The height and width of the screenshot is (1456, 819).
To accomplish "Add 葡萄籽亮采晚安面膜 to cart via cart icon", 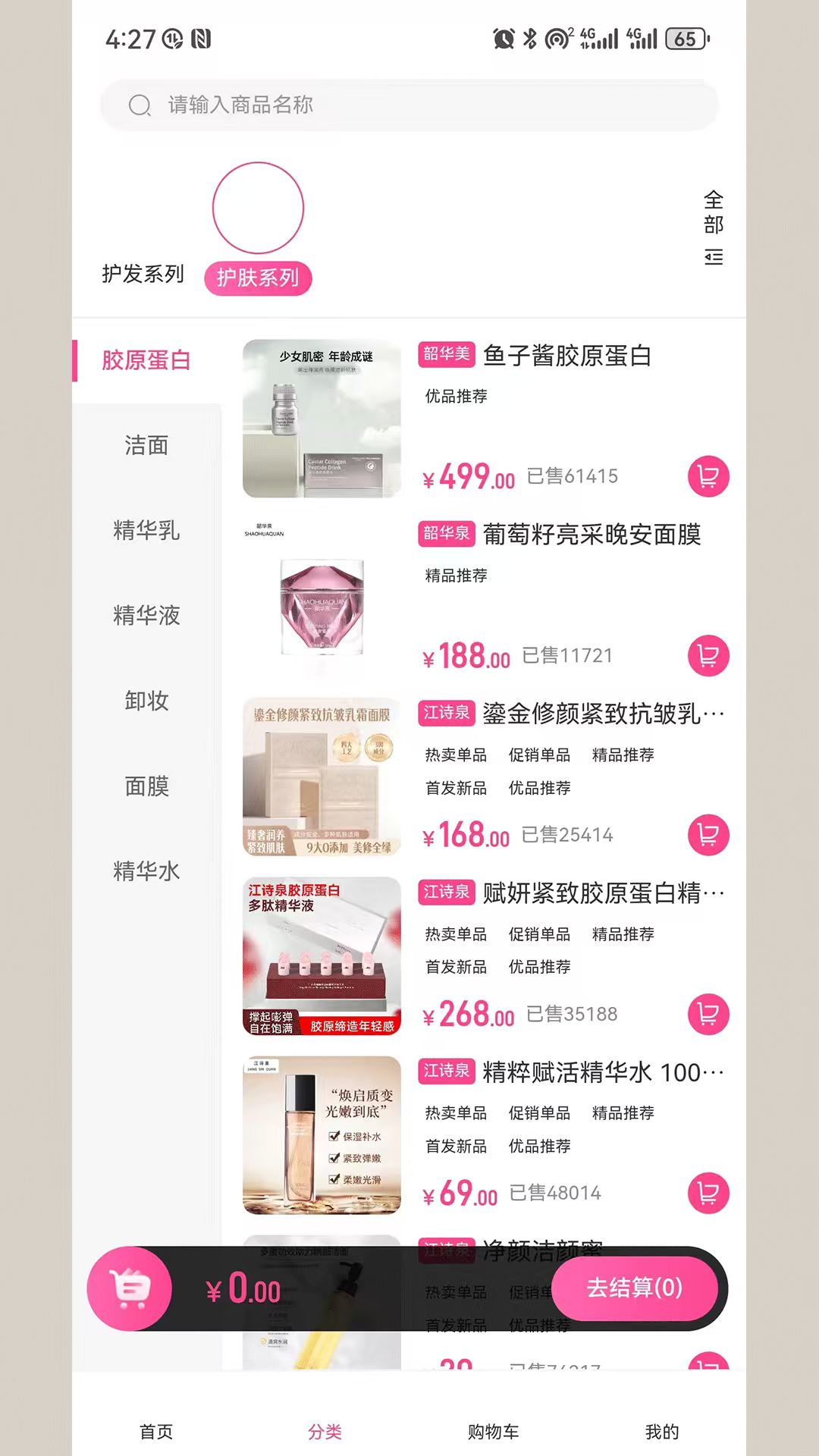I will click(x=708, y=655).
